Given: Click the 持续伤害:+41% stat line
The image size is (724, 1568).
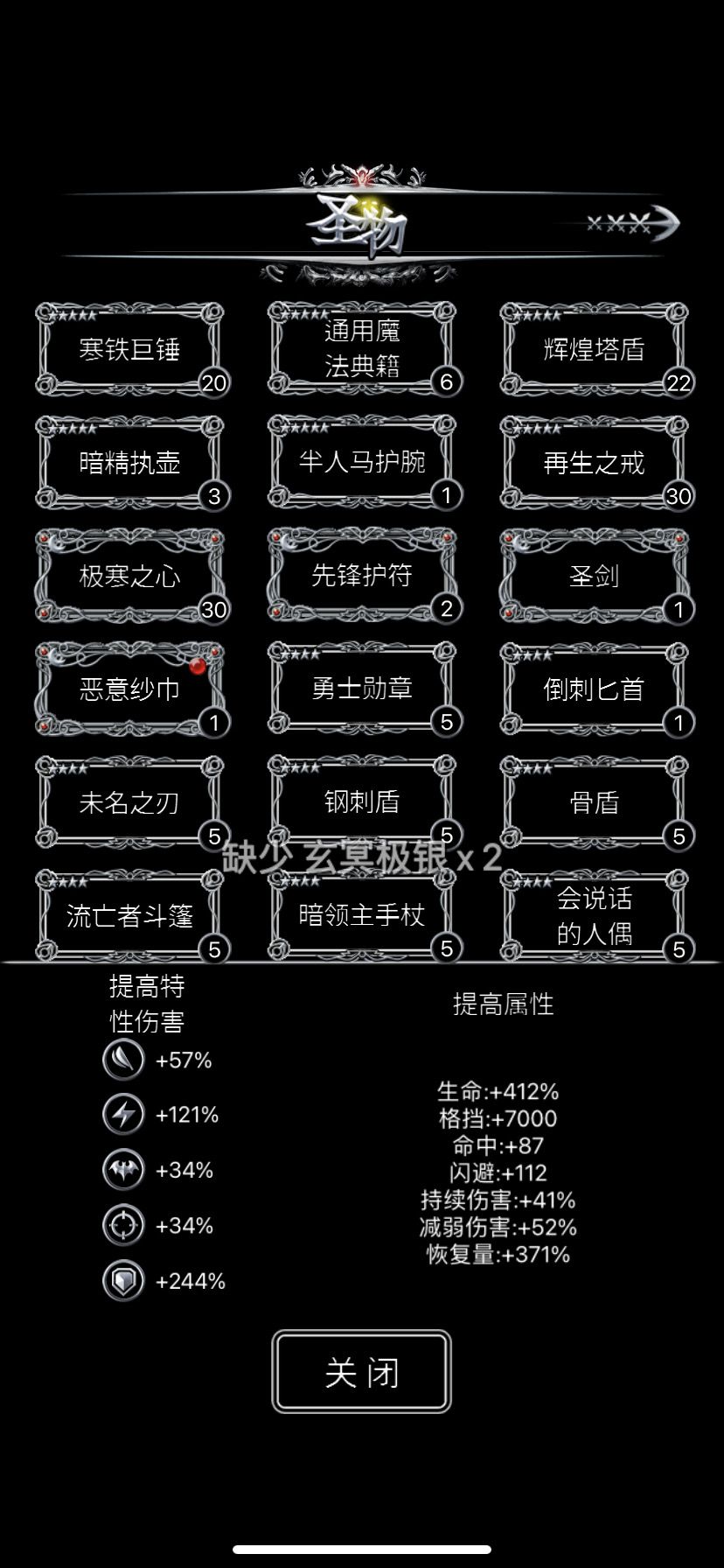Looking at the screenshot, I should pos(500,1202).
